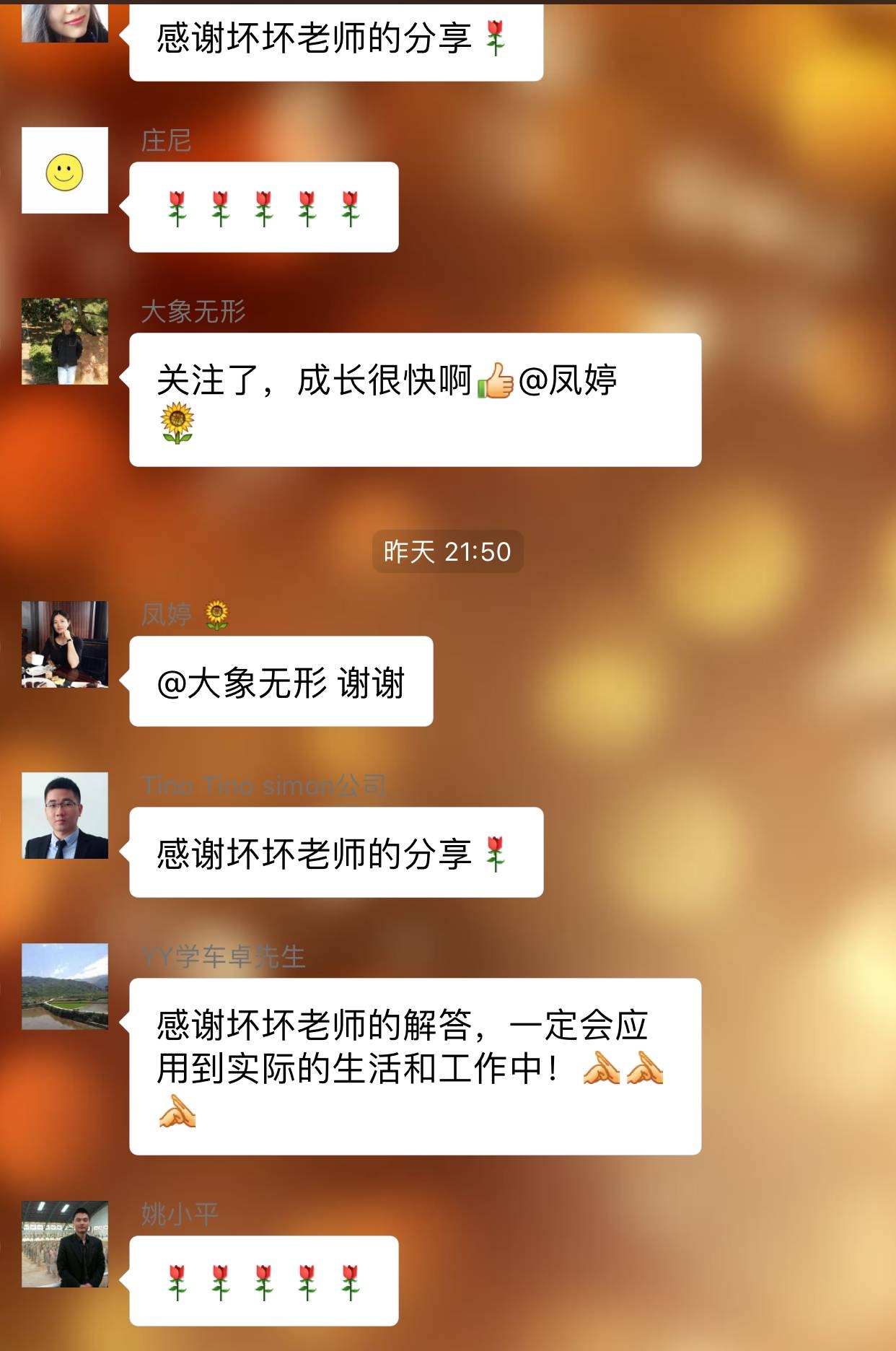Open YY学车卓先生's landscape avatar
Screen dimensions: 896x1351
coord(64,985)
